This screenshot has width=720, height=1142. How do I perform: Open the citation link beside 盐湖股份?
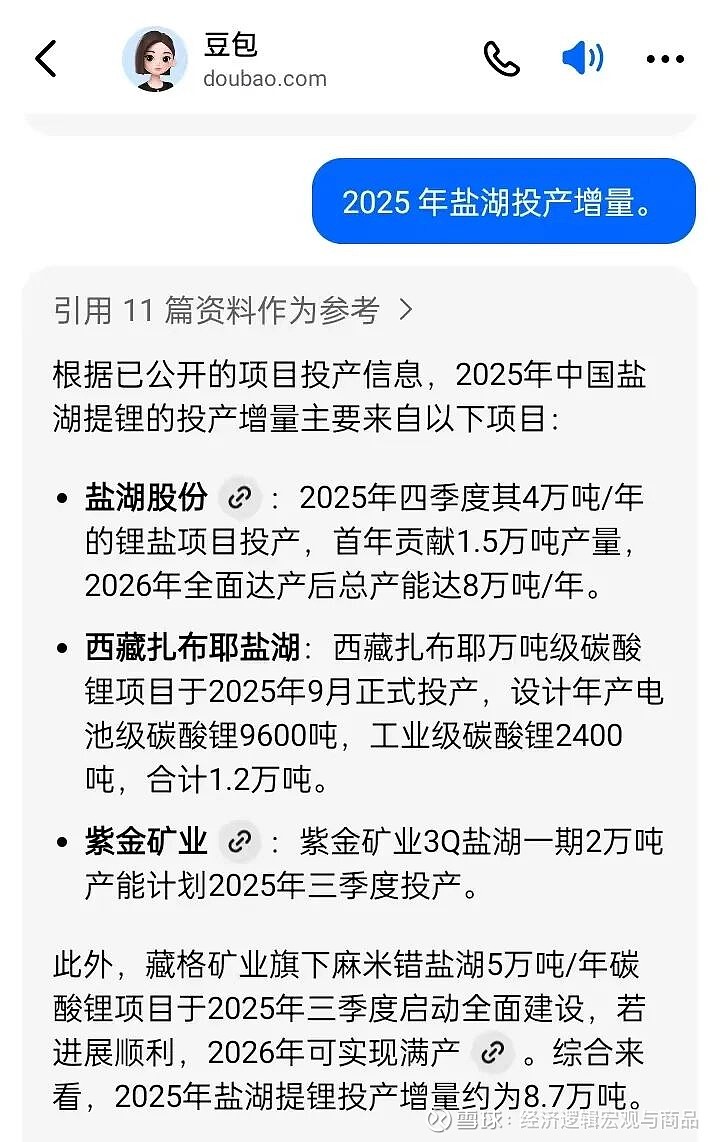pos(238,497)
